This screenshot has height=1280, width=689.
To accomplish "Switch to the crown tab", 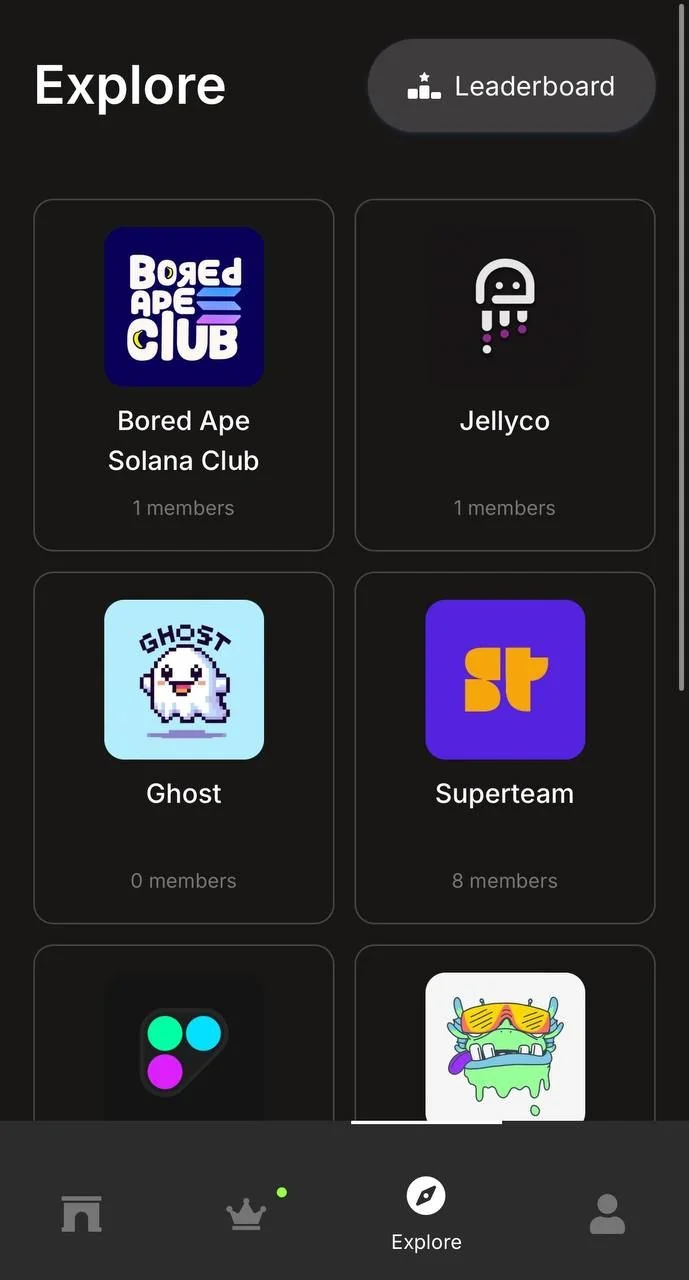I will point(247,1214).
